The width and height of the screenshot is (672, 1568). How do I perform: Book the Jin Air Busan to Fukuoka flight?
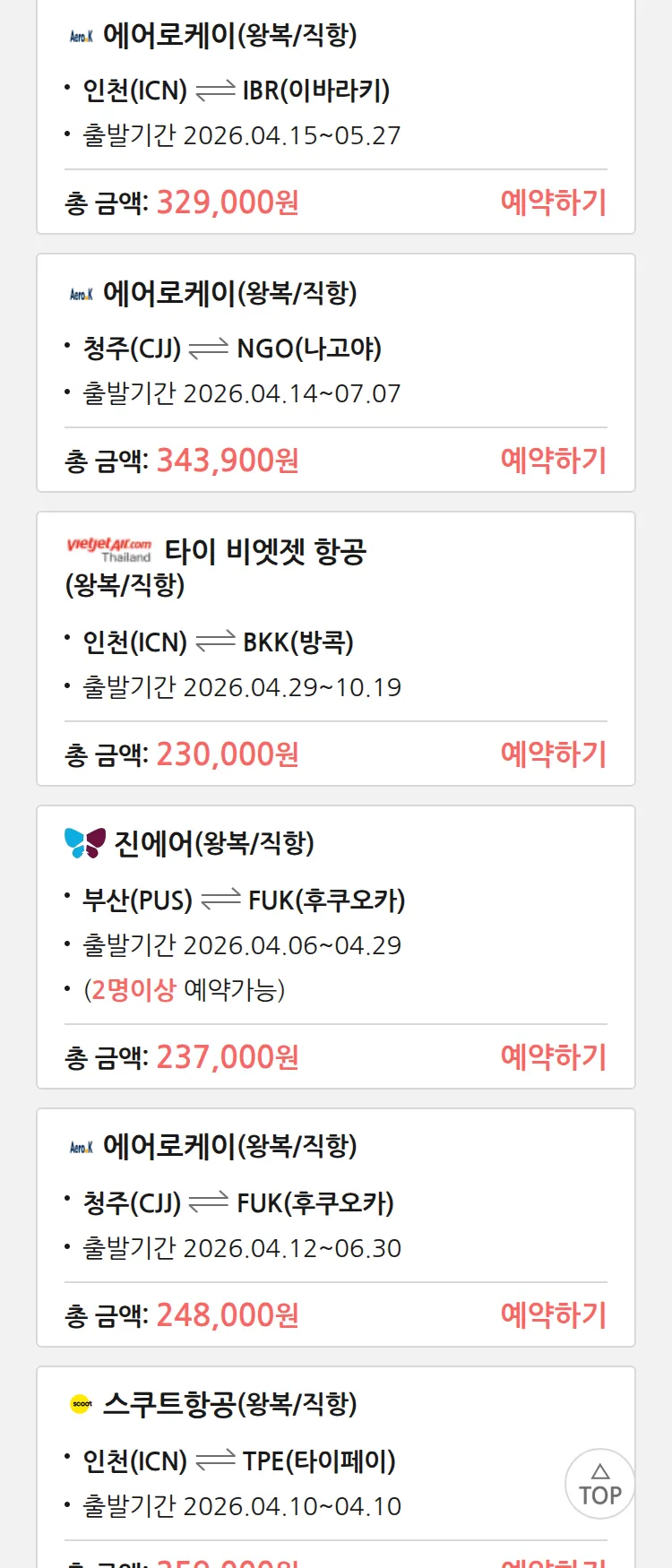click(x=553, y=1057)
